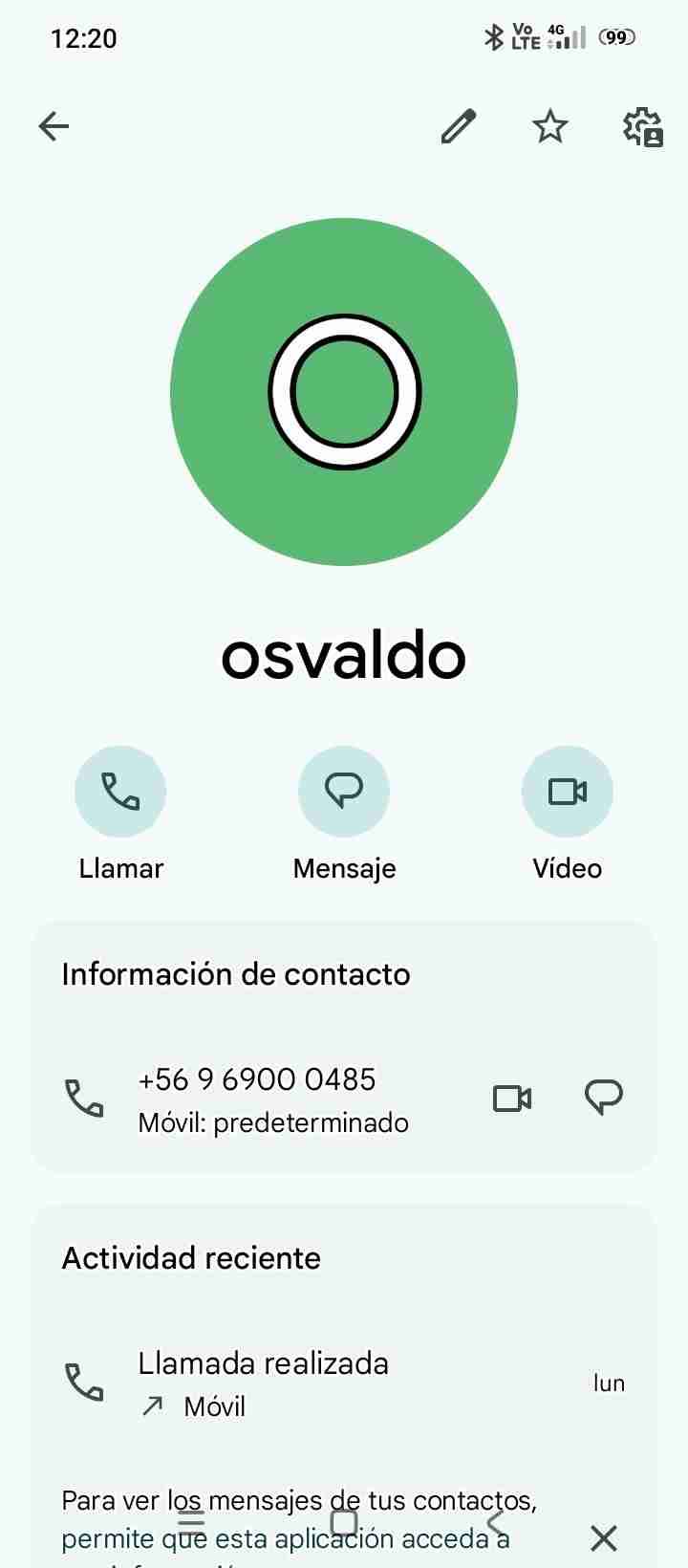The height and width of the screenshot is (1568, 688).
Task: Open the Llamada realizada activity entry
Action: [x=264, y=1363]
